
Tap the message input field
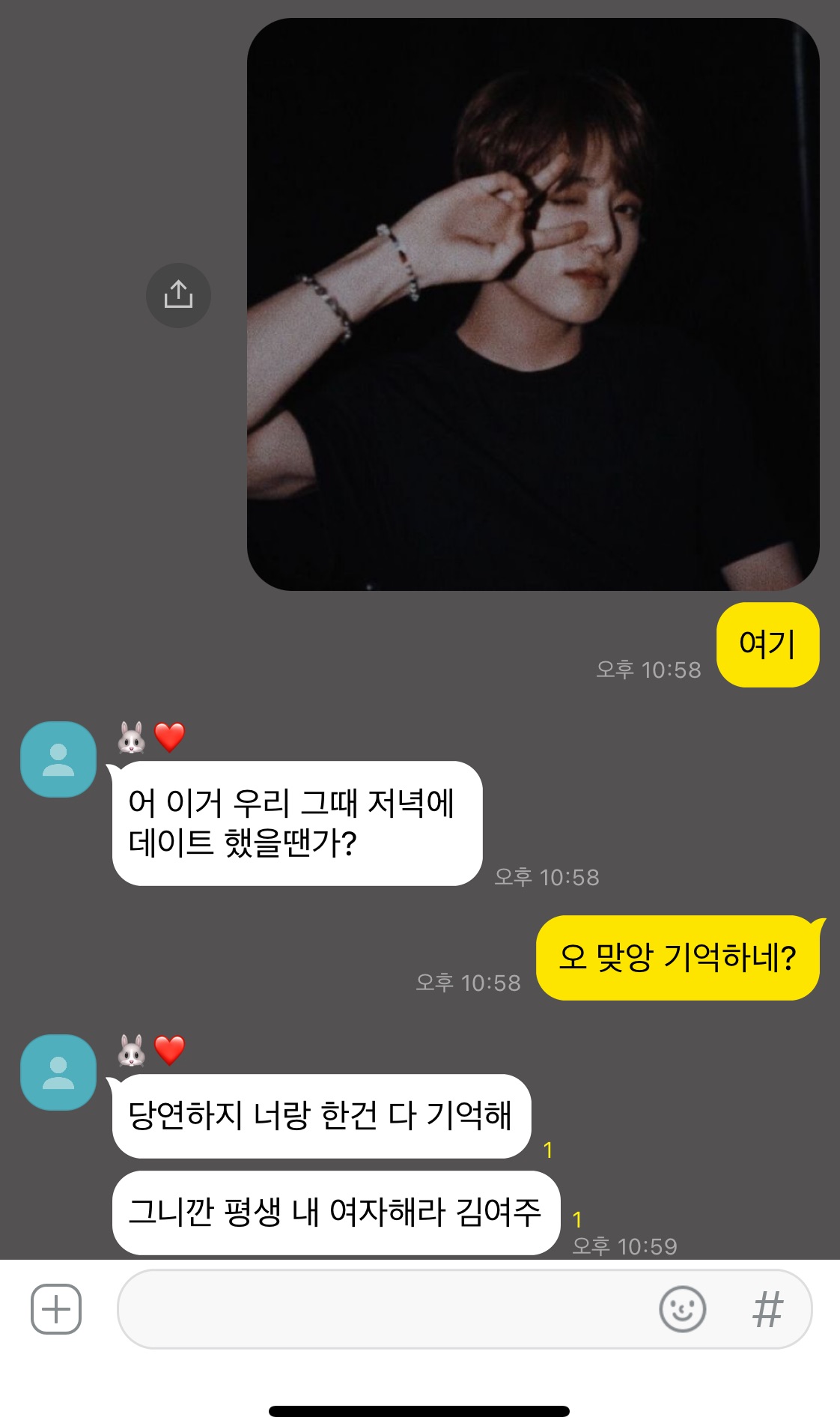point(382,1309)
